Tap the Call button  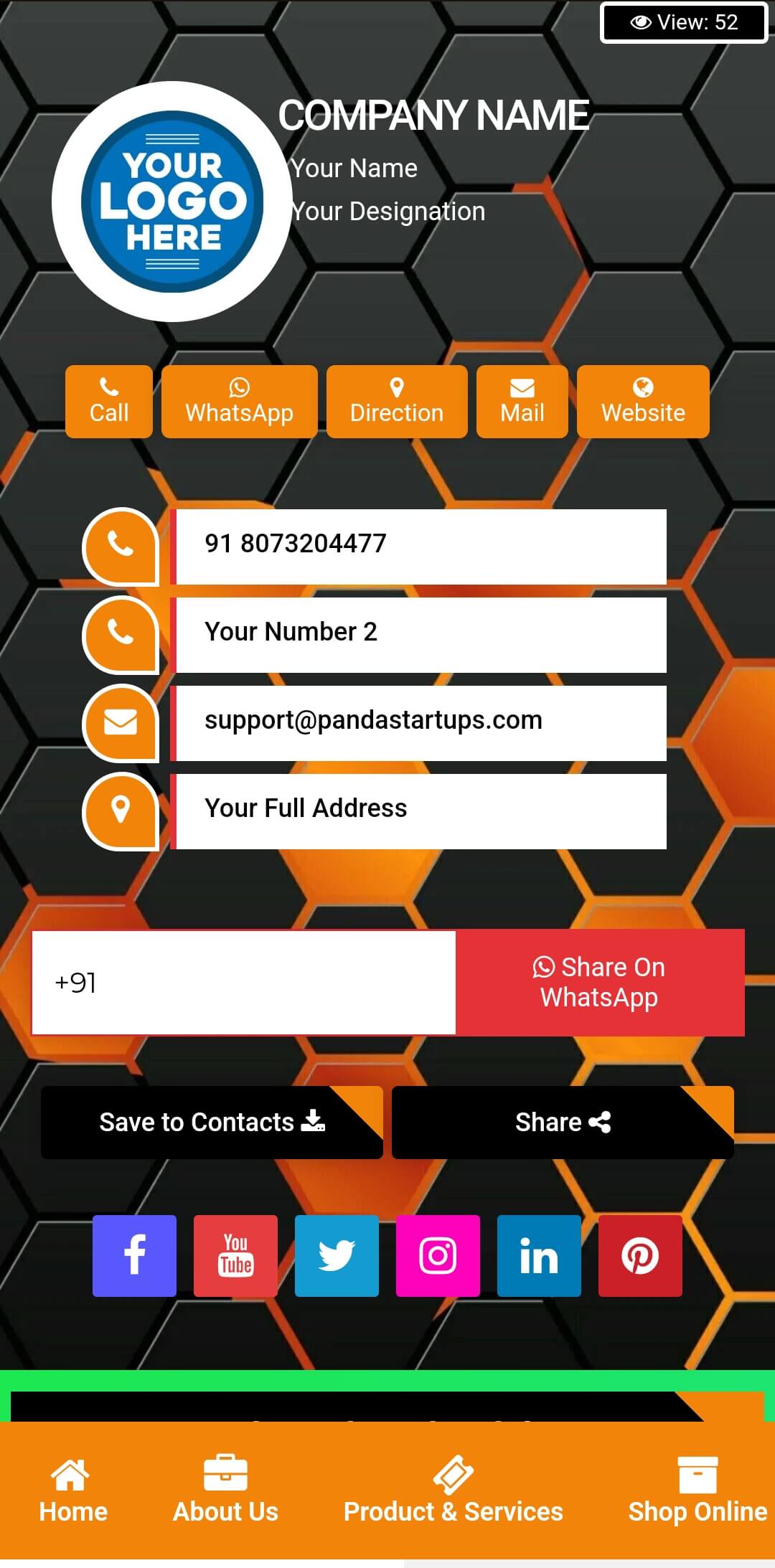109,402
